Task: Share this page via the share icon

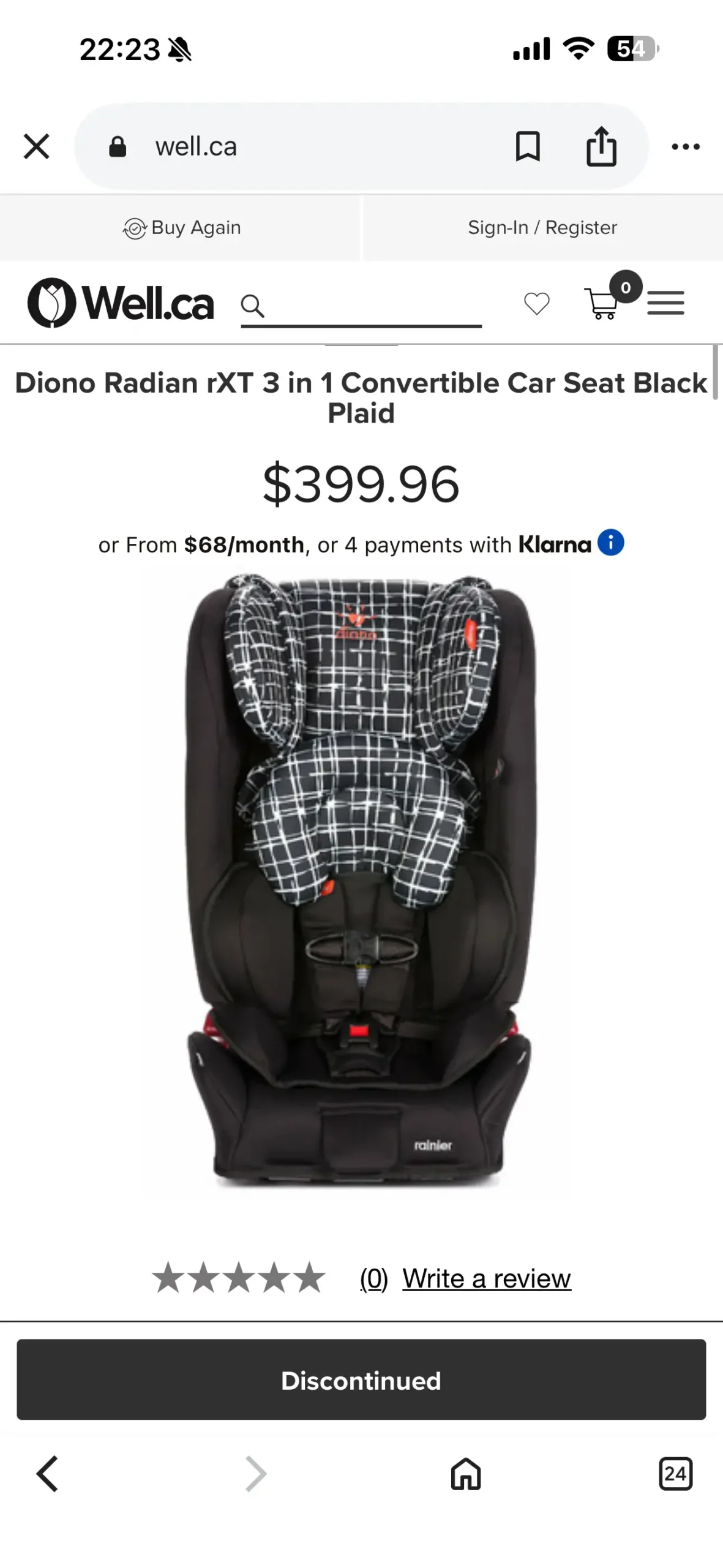Action: (601, 147)
